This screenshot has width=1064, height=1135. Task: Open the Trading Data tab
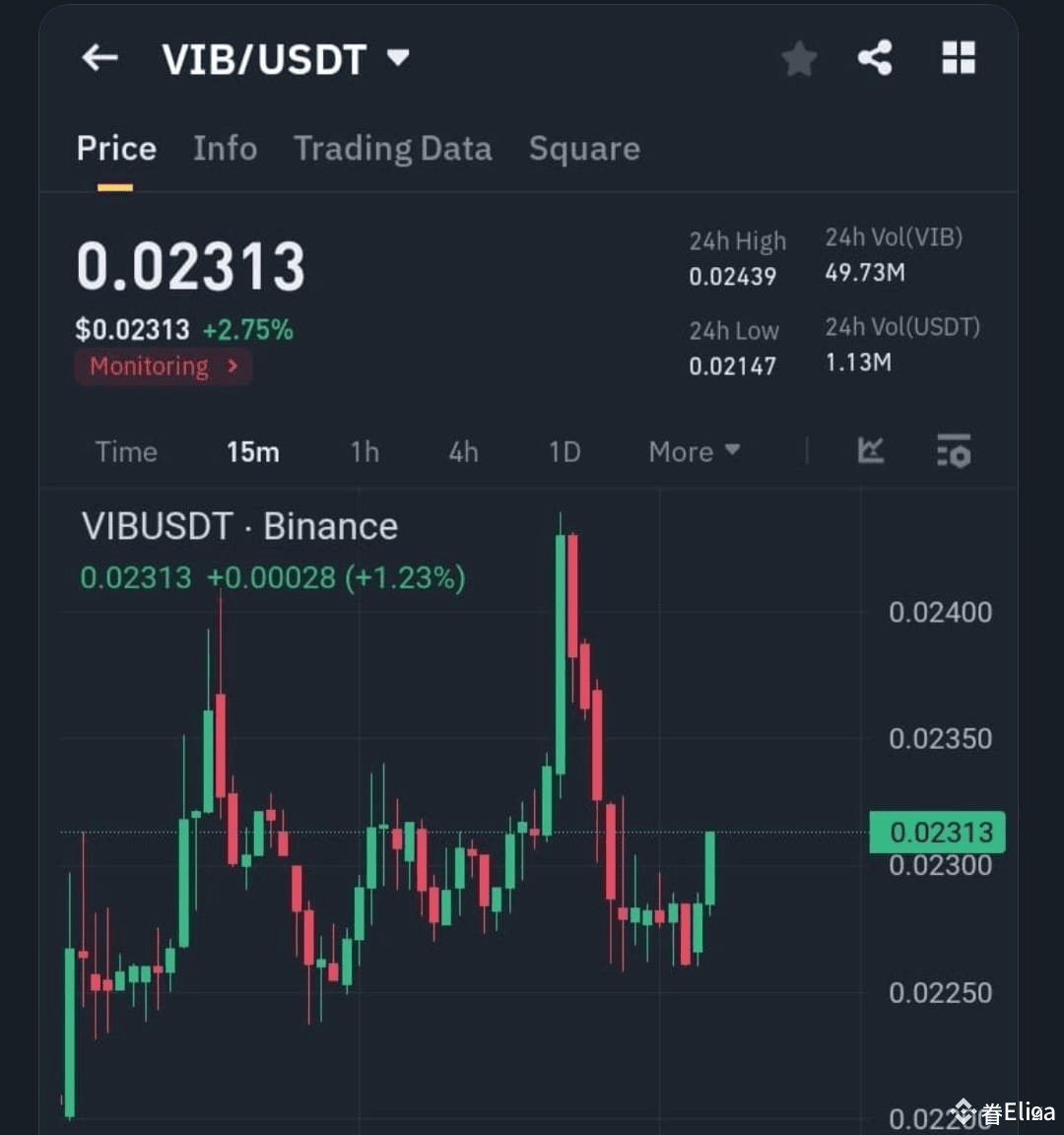pyautogui.click(x=392, y=148)
